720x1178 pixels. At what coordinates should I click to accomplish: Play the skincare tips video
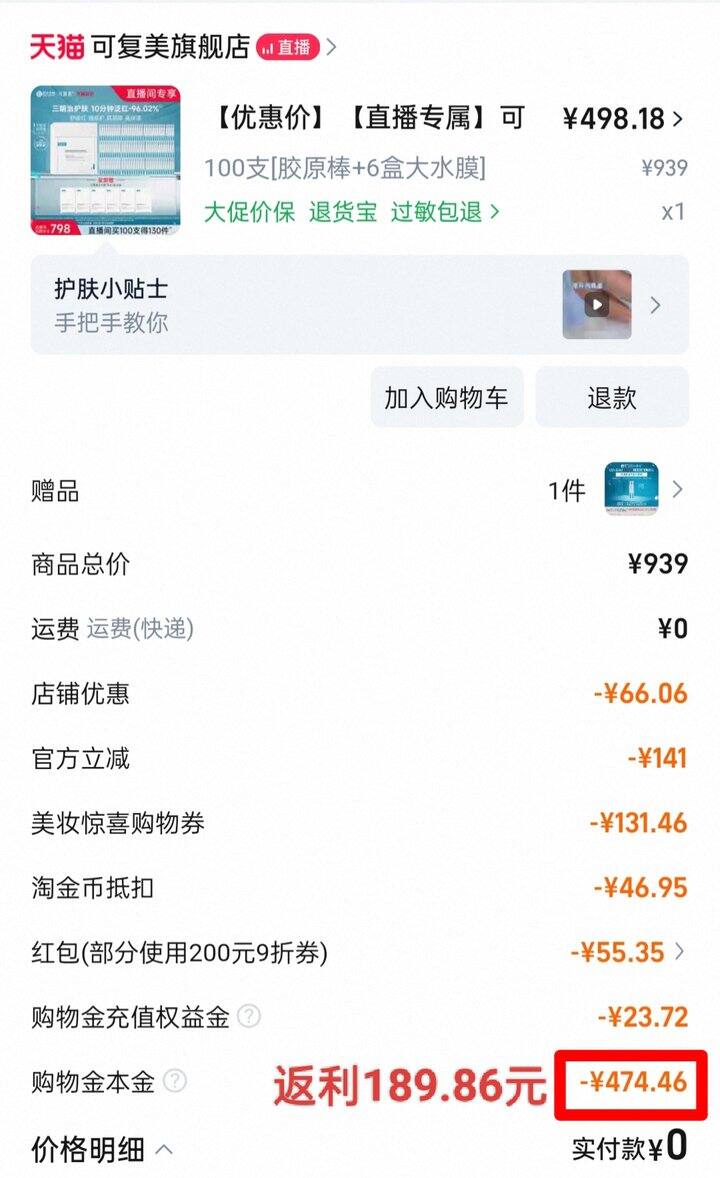point(597,304)
